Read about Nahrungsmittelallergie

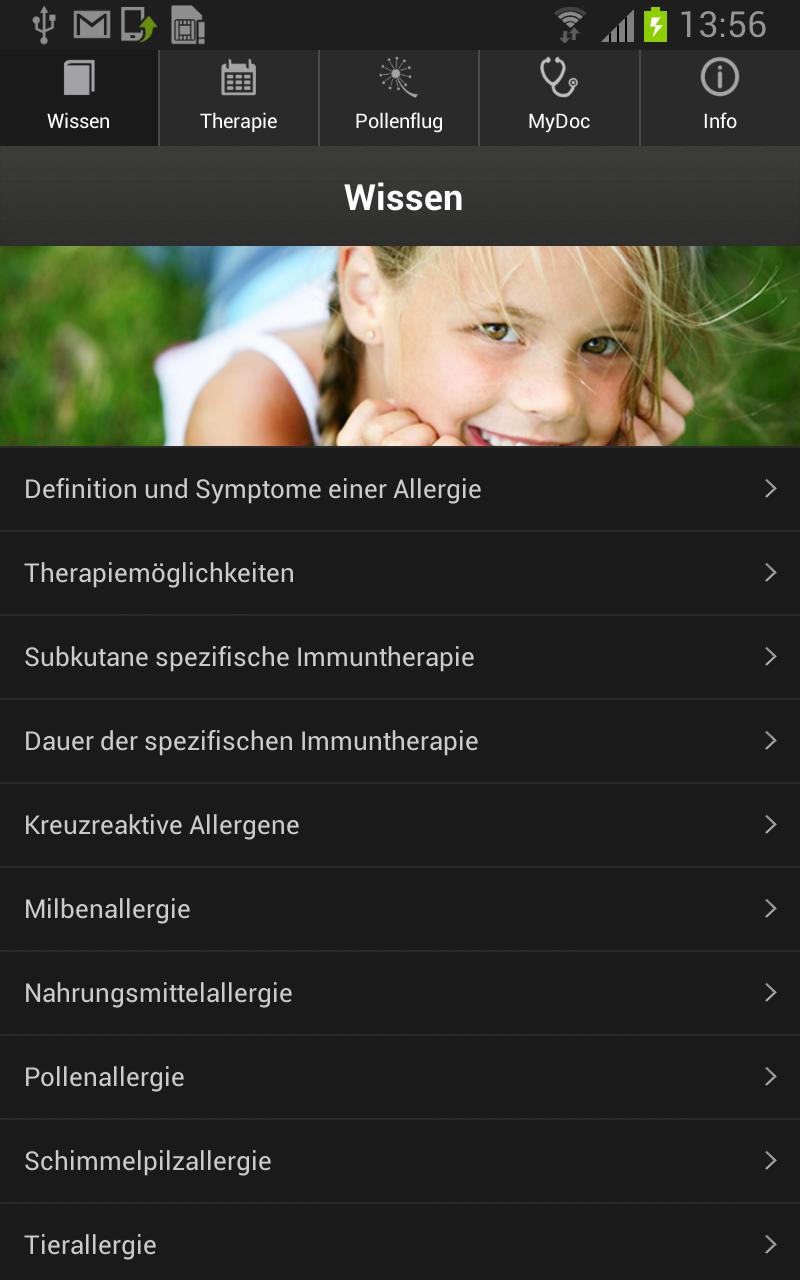tap(400, 993)
